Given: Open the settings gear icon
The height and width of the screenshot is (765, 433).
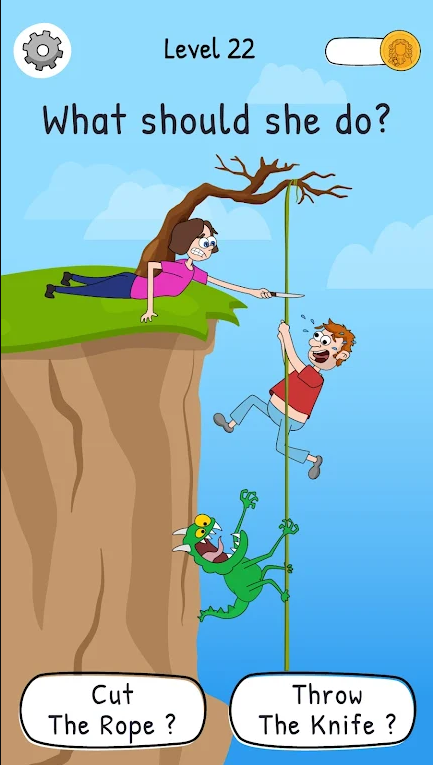Looking at the screenshot, I should coord(42,50).
